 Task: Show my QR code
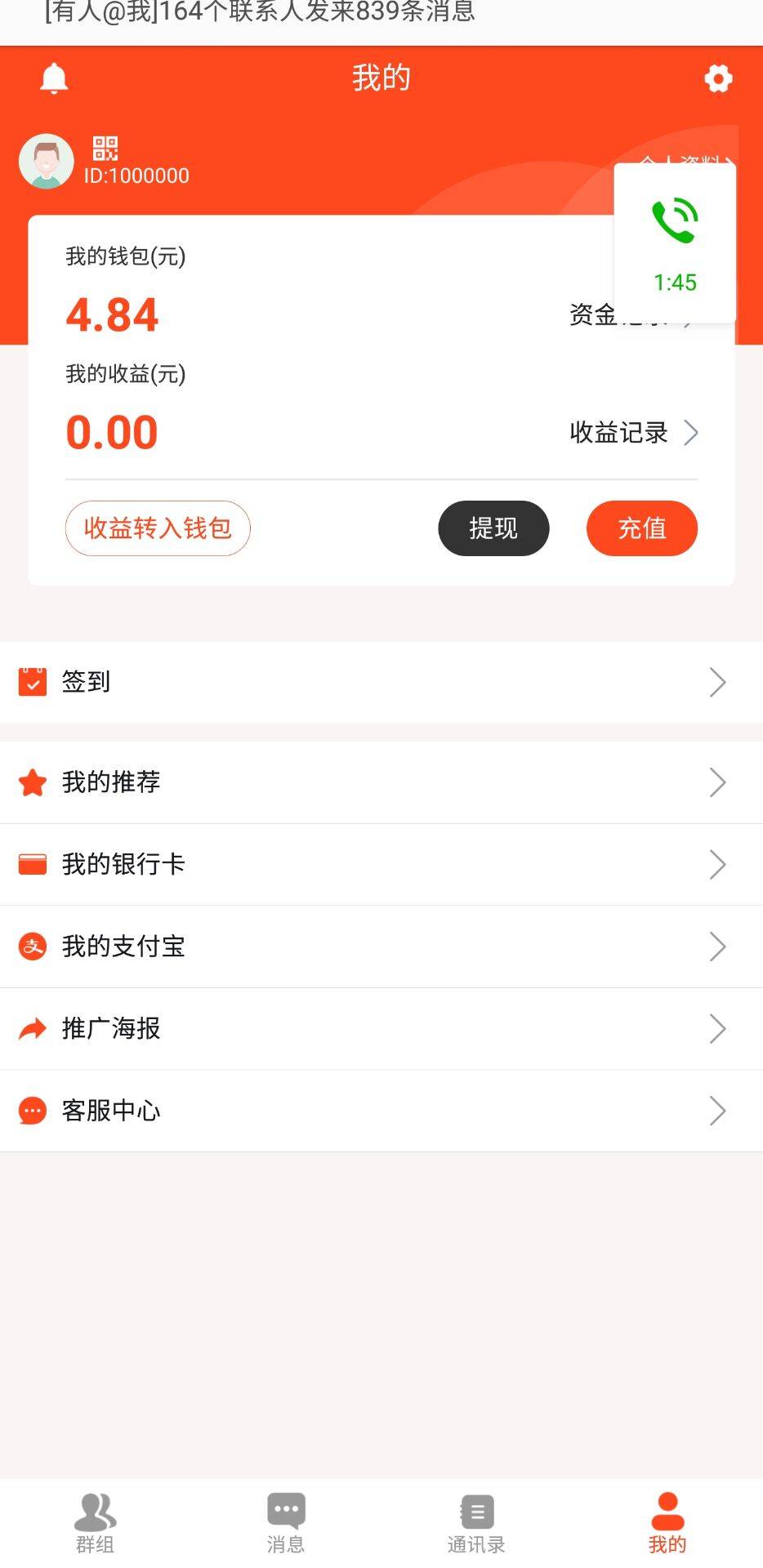point(105,149)
